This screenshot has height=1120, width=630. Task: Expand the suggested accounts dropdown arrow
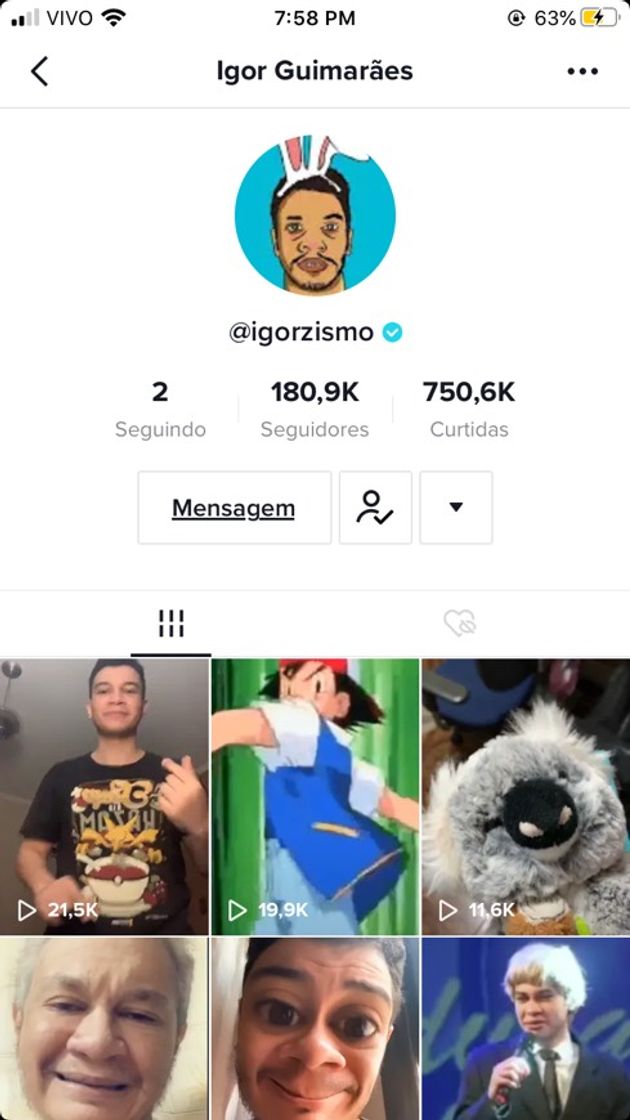coord(456,508)
